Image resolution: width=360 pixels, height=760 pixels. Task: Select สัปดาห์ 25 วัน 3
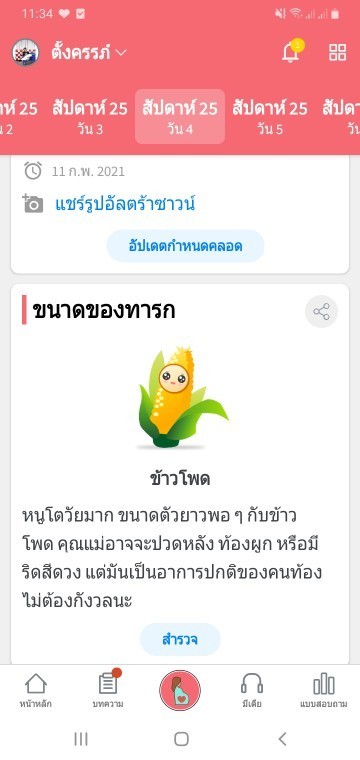pyautogui.click(x=90, y=117)
